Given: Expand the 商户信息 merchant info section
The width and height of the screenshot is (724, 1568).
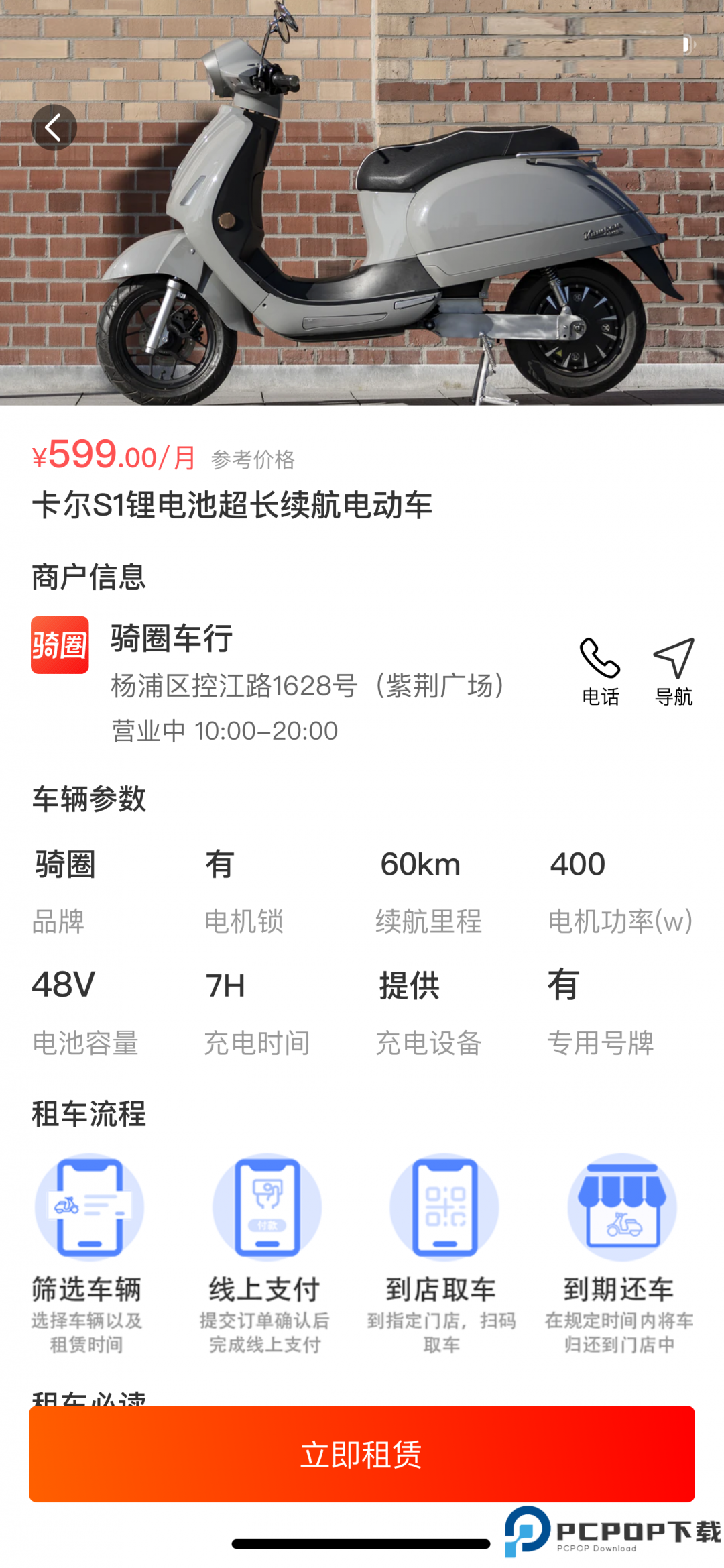Looking at the screenshot, I should (89, 578).
